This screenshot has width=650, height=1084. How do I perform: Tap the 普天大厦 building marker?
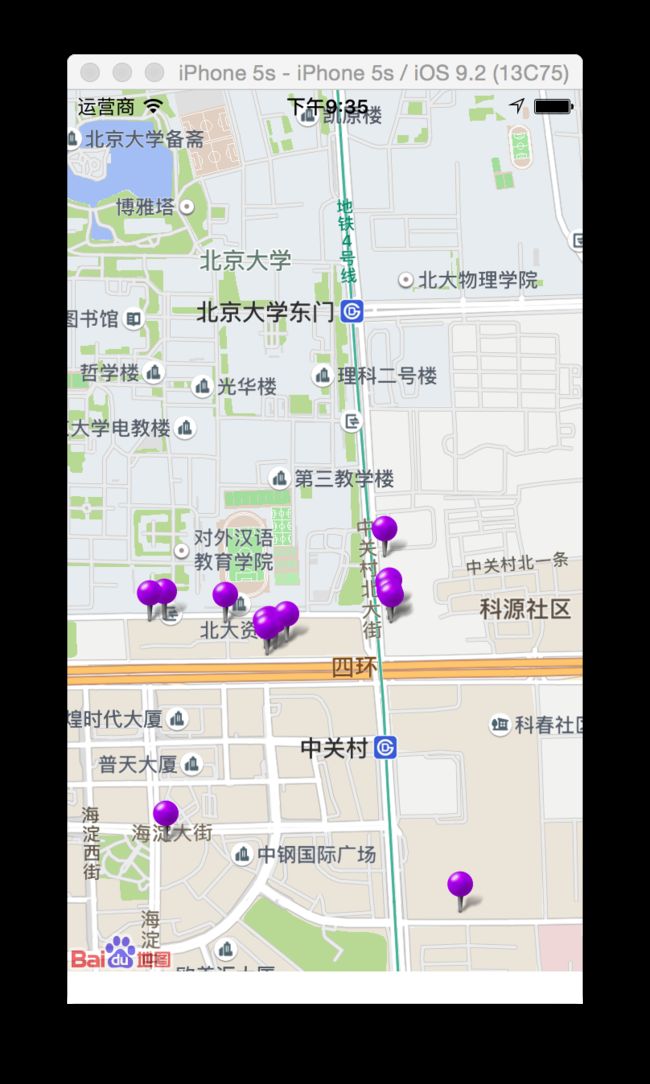coord(192,764)
